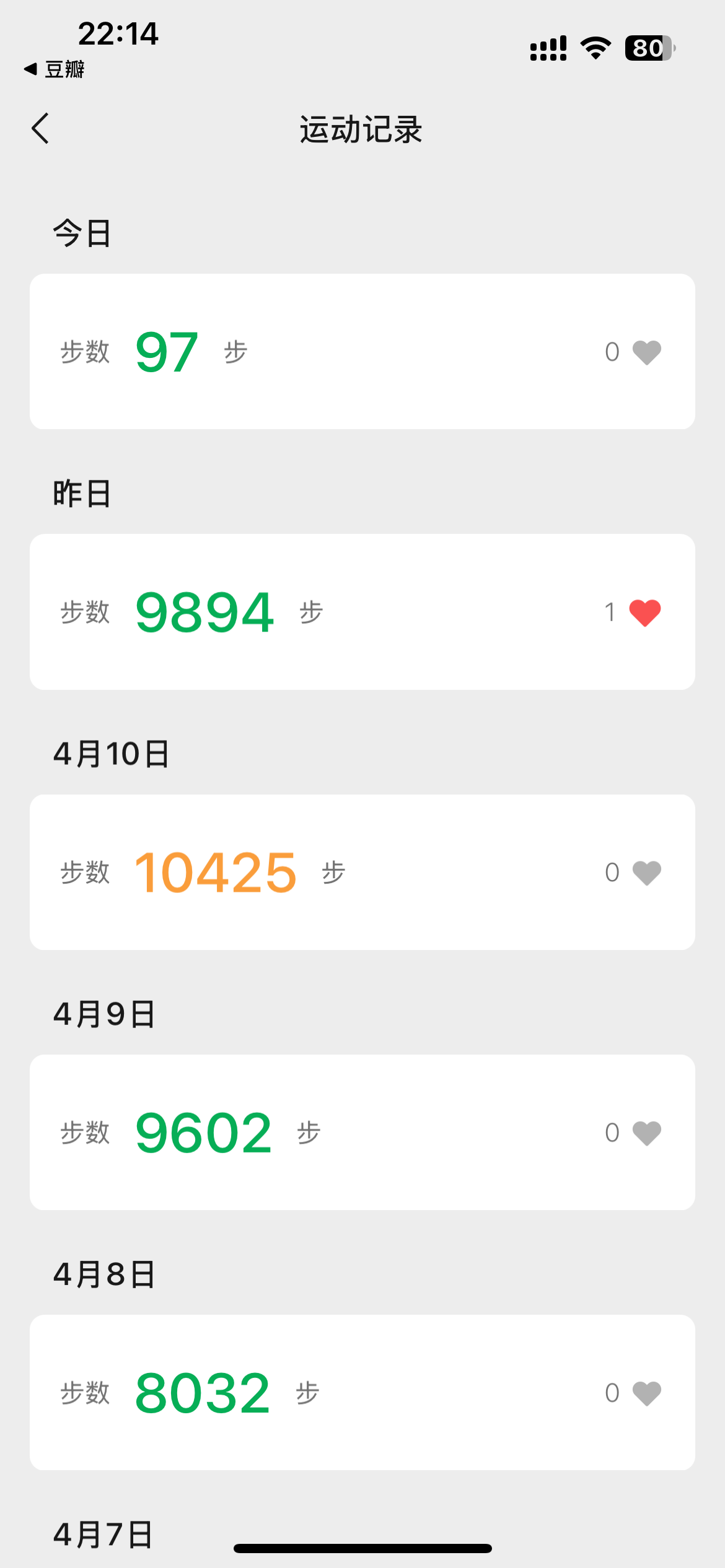Tap the red heart on 9894 steps
725x1568 pixels.
pos(645,612)
